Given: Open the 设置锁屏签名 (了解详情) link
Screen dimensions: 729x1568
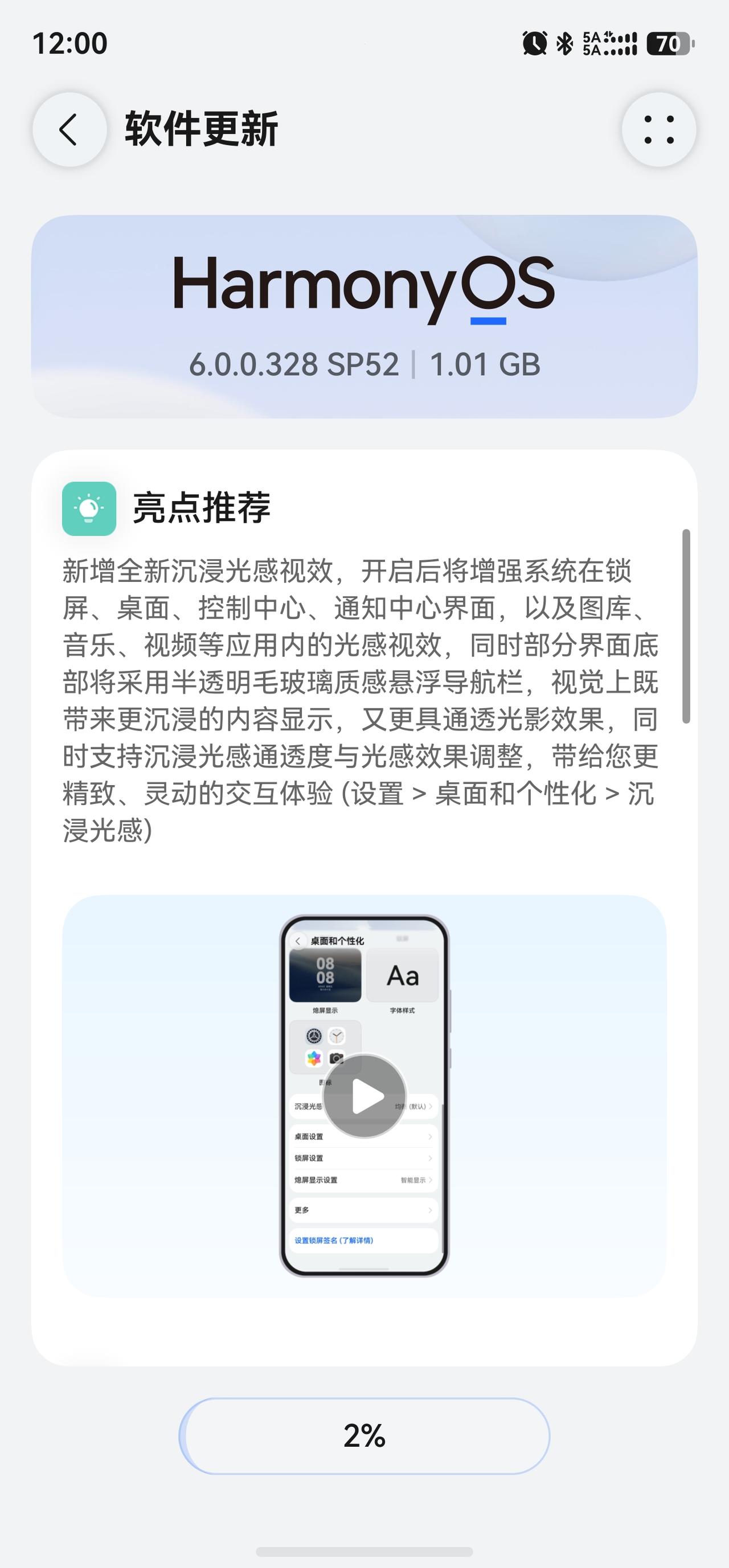Looking at the screenshot, I should click(334, 1241).
